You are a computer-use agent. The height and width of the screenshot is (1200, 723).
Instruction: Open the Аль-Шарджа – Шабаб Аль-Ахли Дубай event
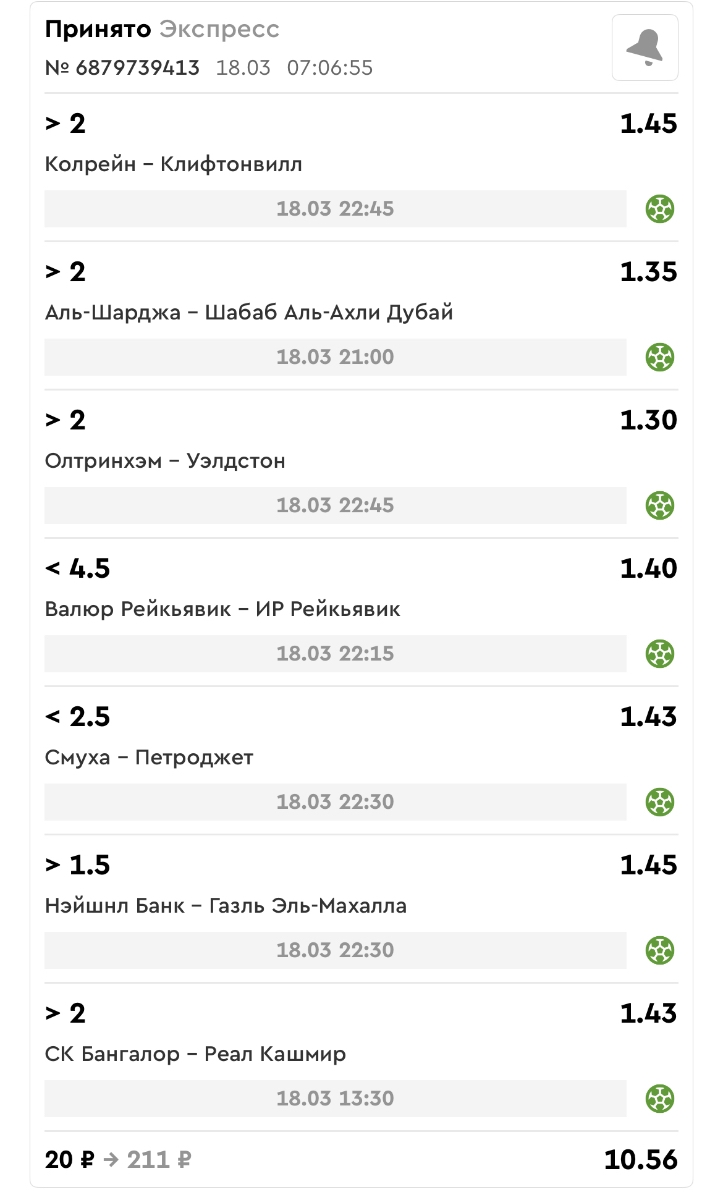pyautogui.click(x=249, y=312)
